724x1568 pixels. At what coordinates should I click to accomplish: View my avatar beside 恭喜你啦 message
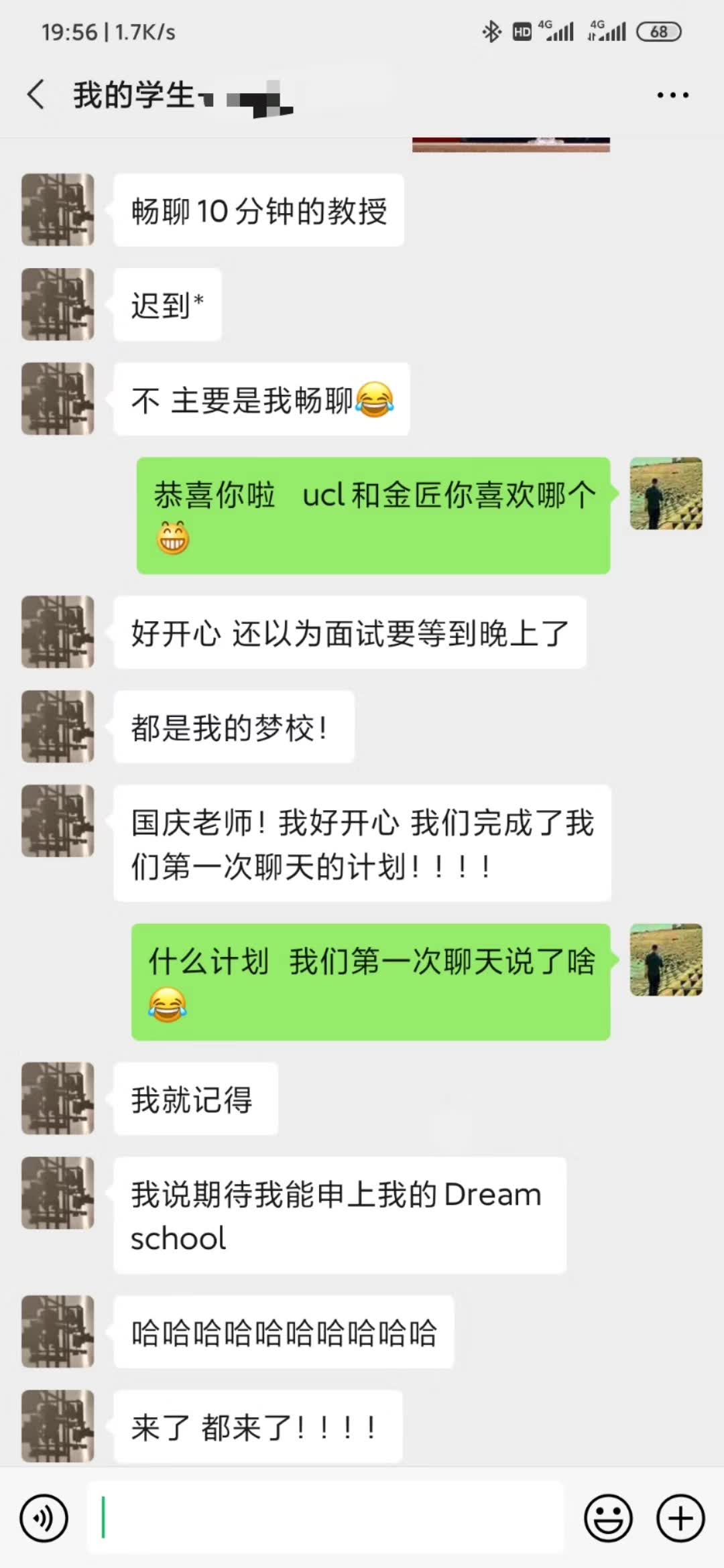tap(666, 494)
